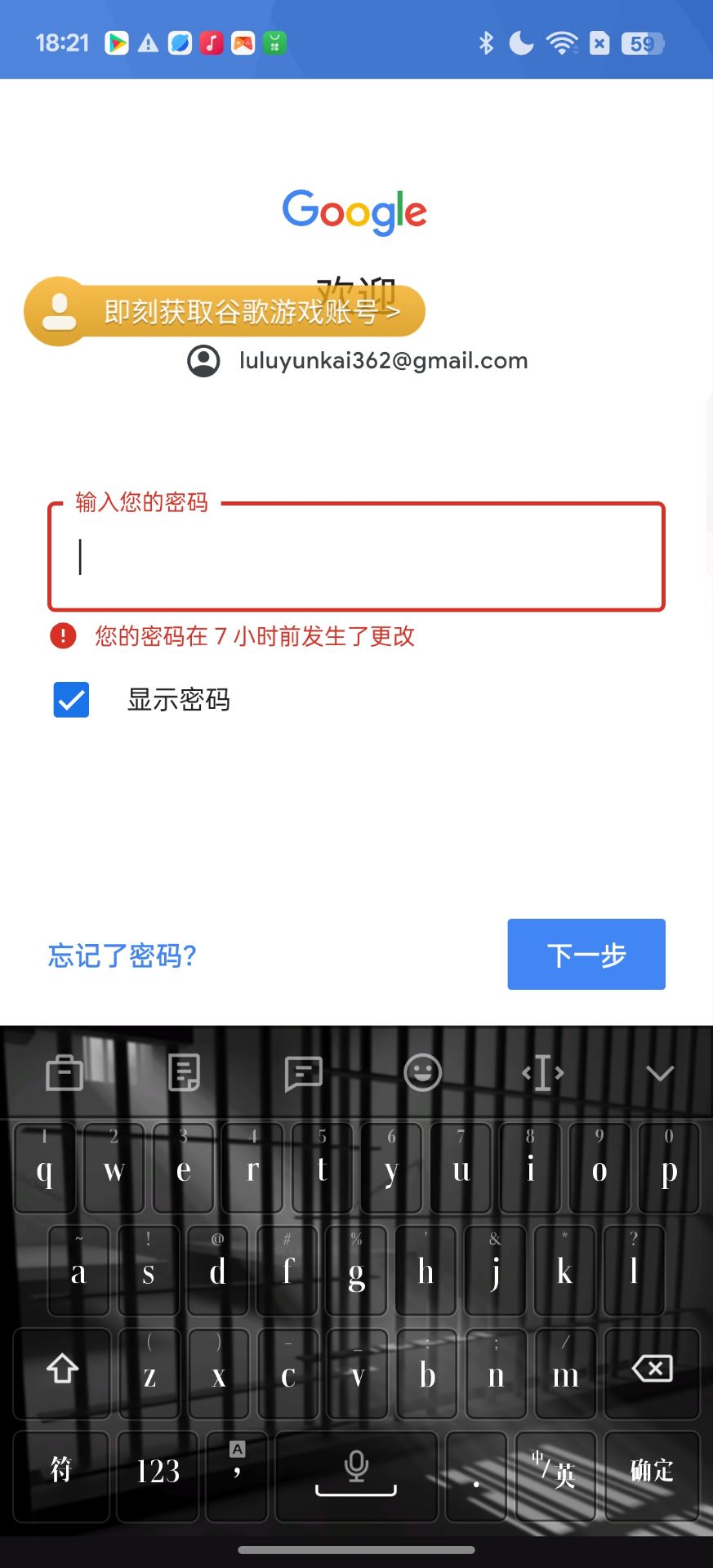Tap the luluyunkai362@gmail.com account chip
The height and width of the screenshot is (1568, 713).
(358, 361)
